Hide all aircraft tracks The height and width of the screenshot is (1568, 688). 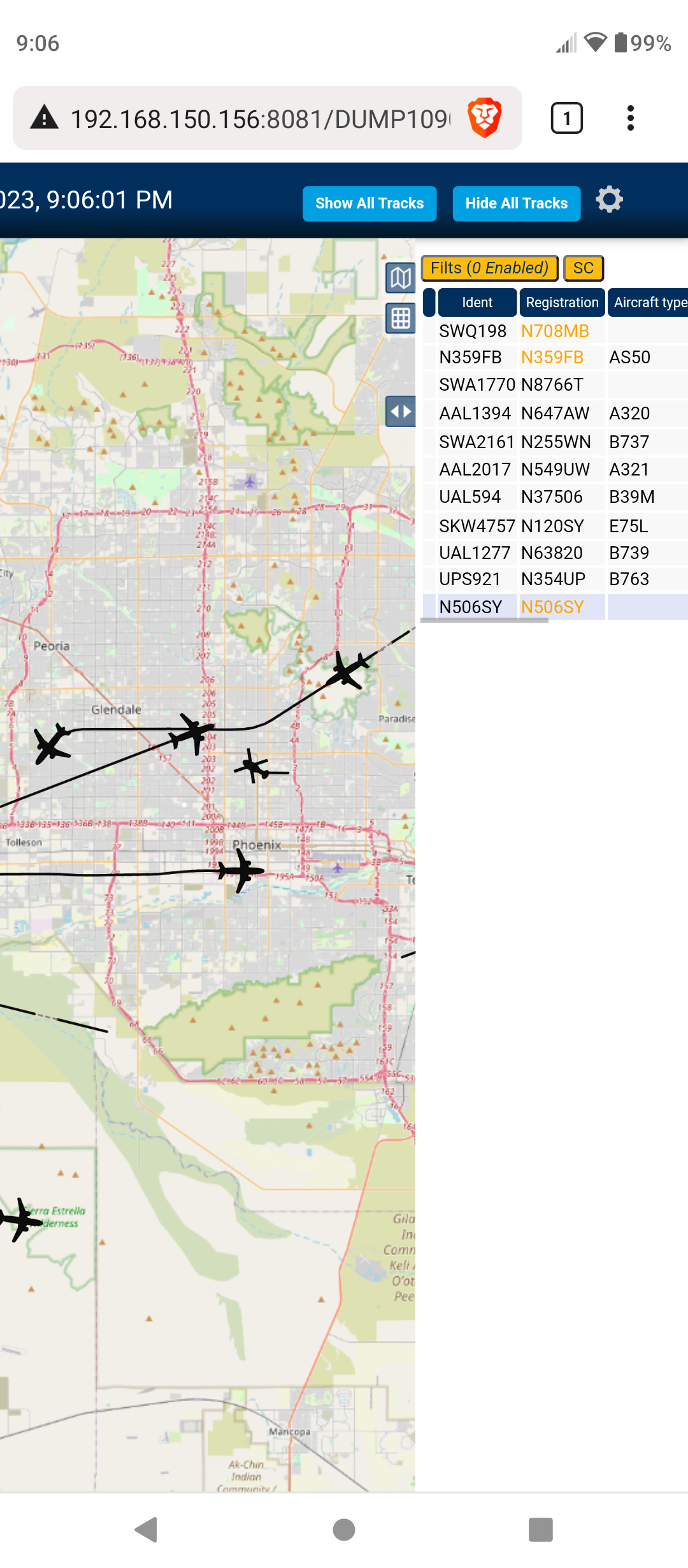pyautogui.click(x=517, y=203)
